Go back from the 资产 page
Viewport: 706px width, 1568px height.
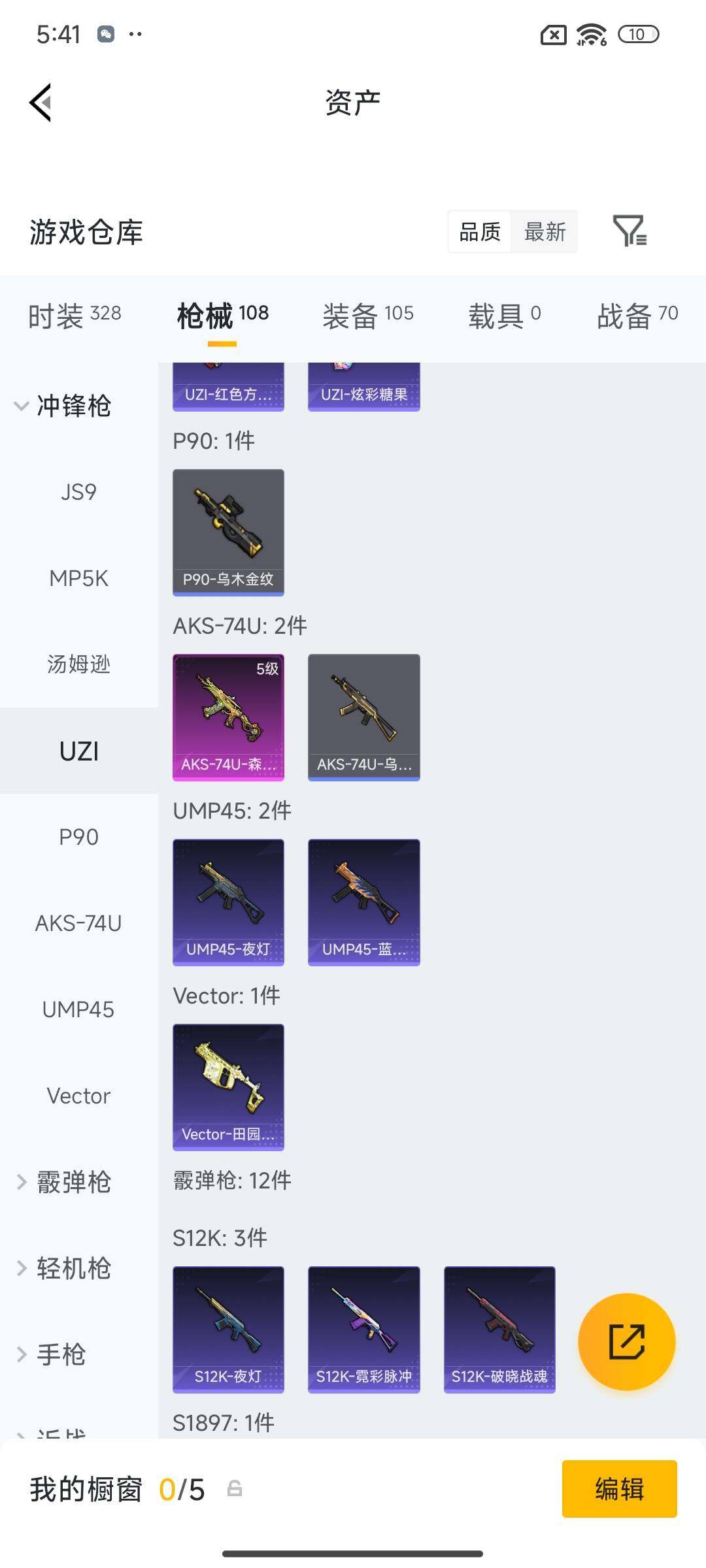tap(41, 103)
